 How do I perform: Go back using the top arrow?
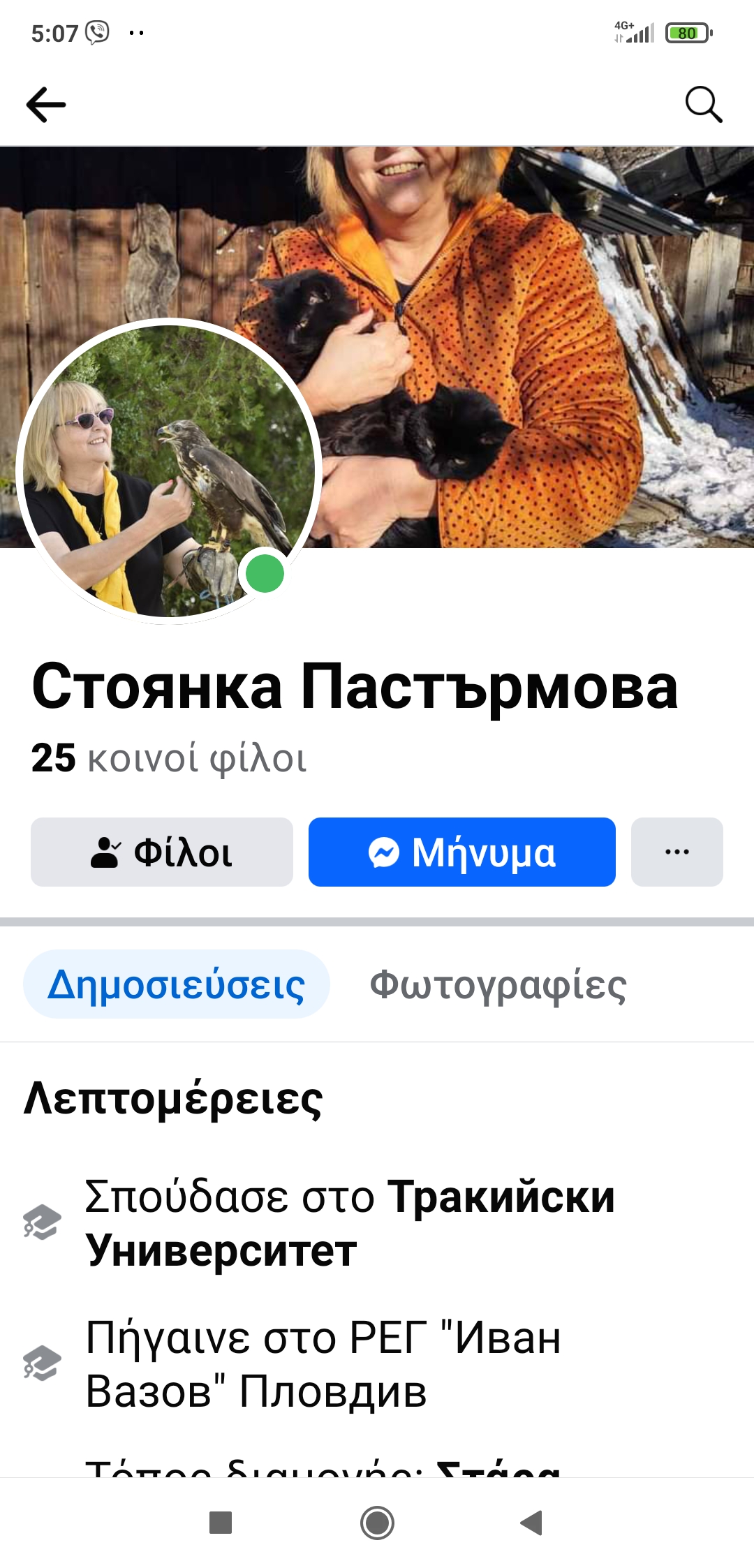click(x=46, y=105)
